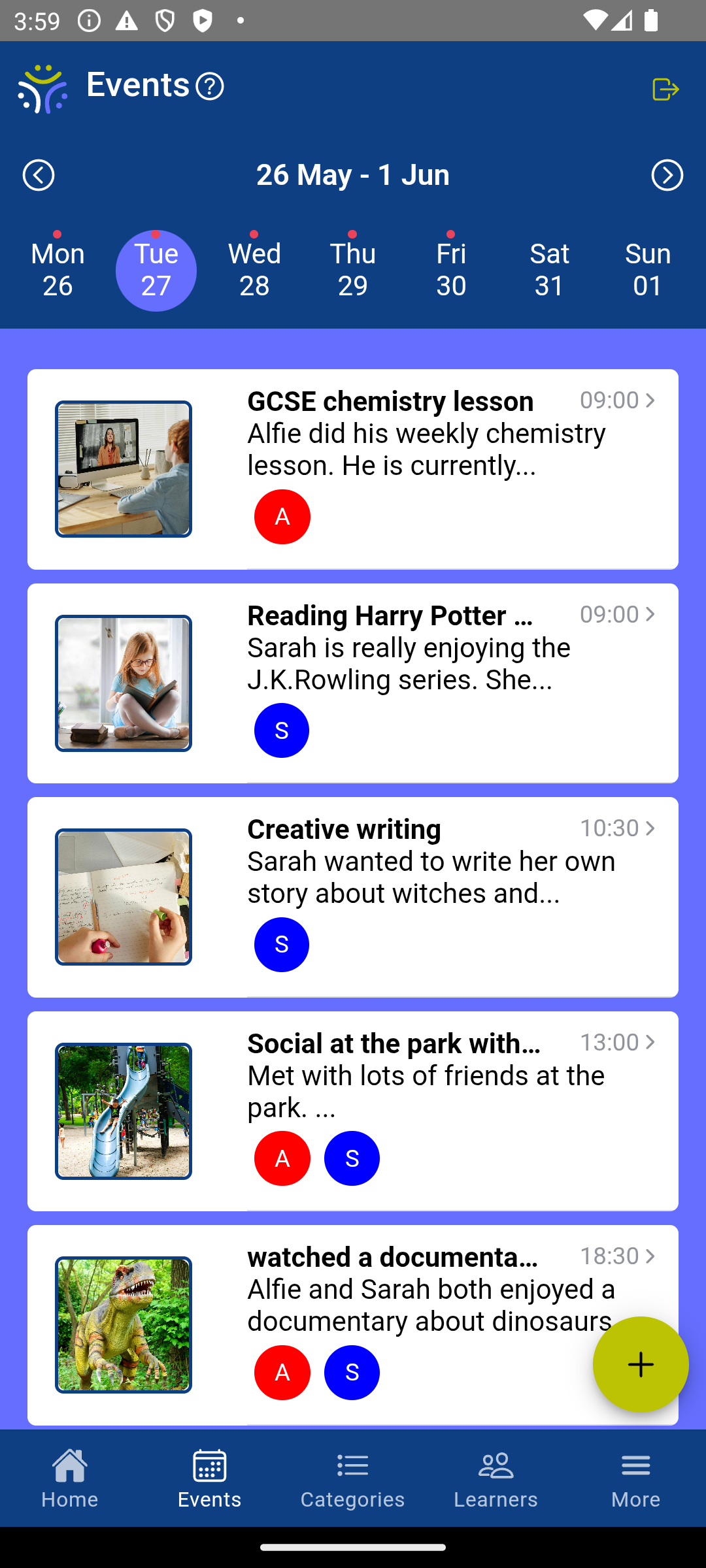The width and height of the screenshot is (706, 1568).
Task: Go to the previous week
Action: (x=39, y=175)
